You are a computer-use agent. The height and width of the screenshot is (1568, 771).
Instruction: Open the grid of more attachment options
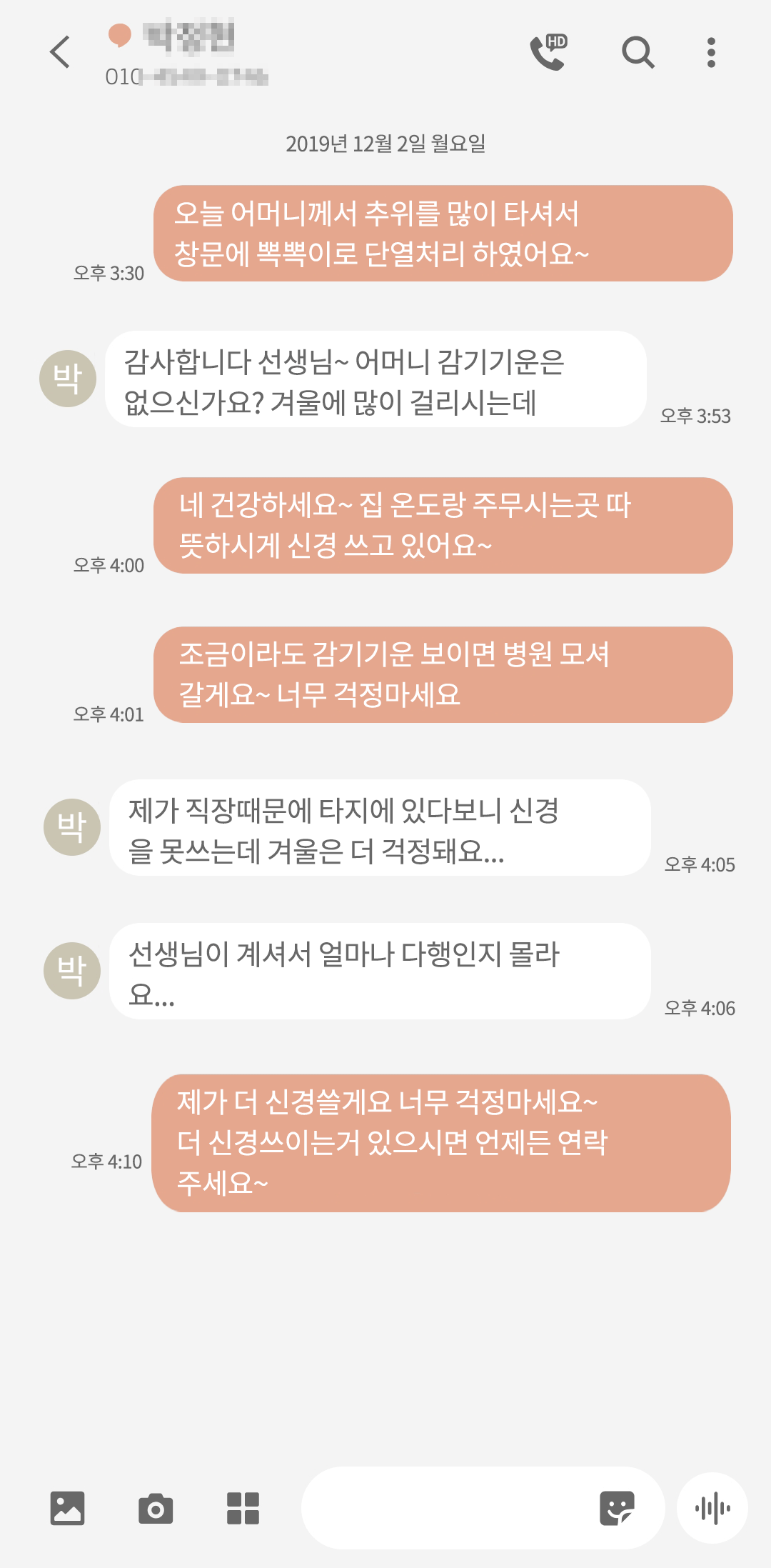coord(243,1508)
